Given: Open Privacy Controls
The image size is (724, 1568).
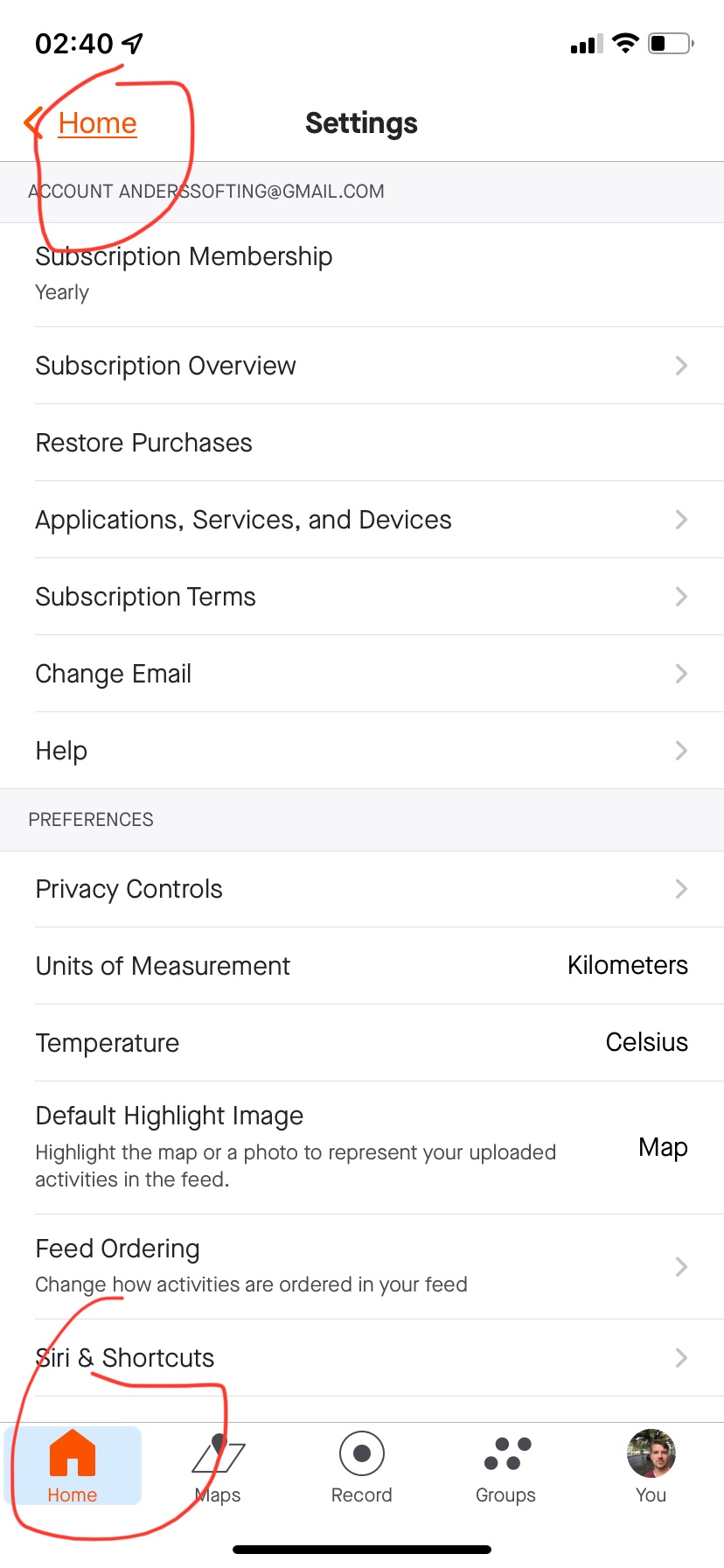Looking at the screenshot, I should coord(361,889).
